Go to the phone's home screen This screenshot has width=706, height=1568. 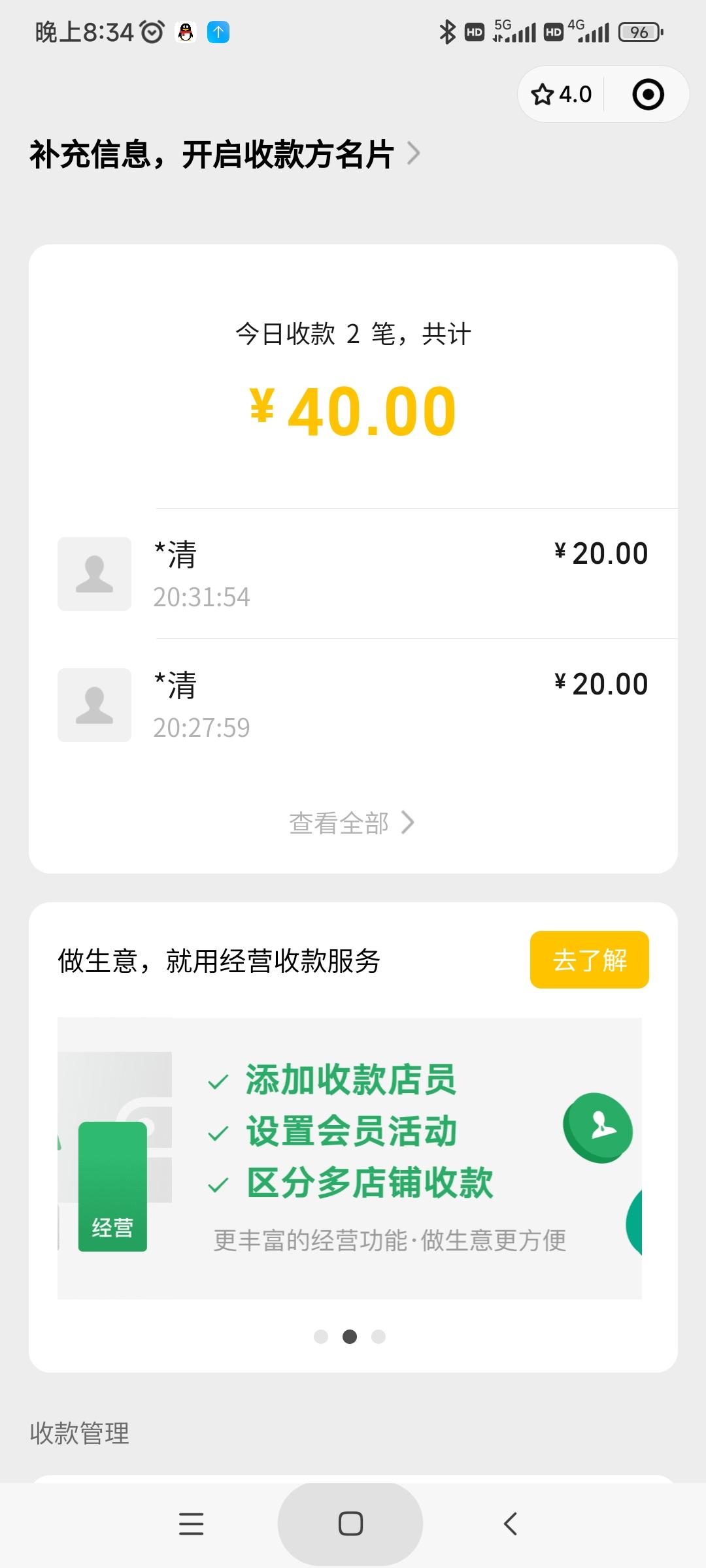click(x=350, y=1524)
